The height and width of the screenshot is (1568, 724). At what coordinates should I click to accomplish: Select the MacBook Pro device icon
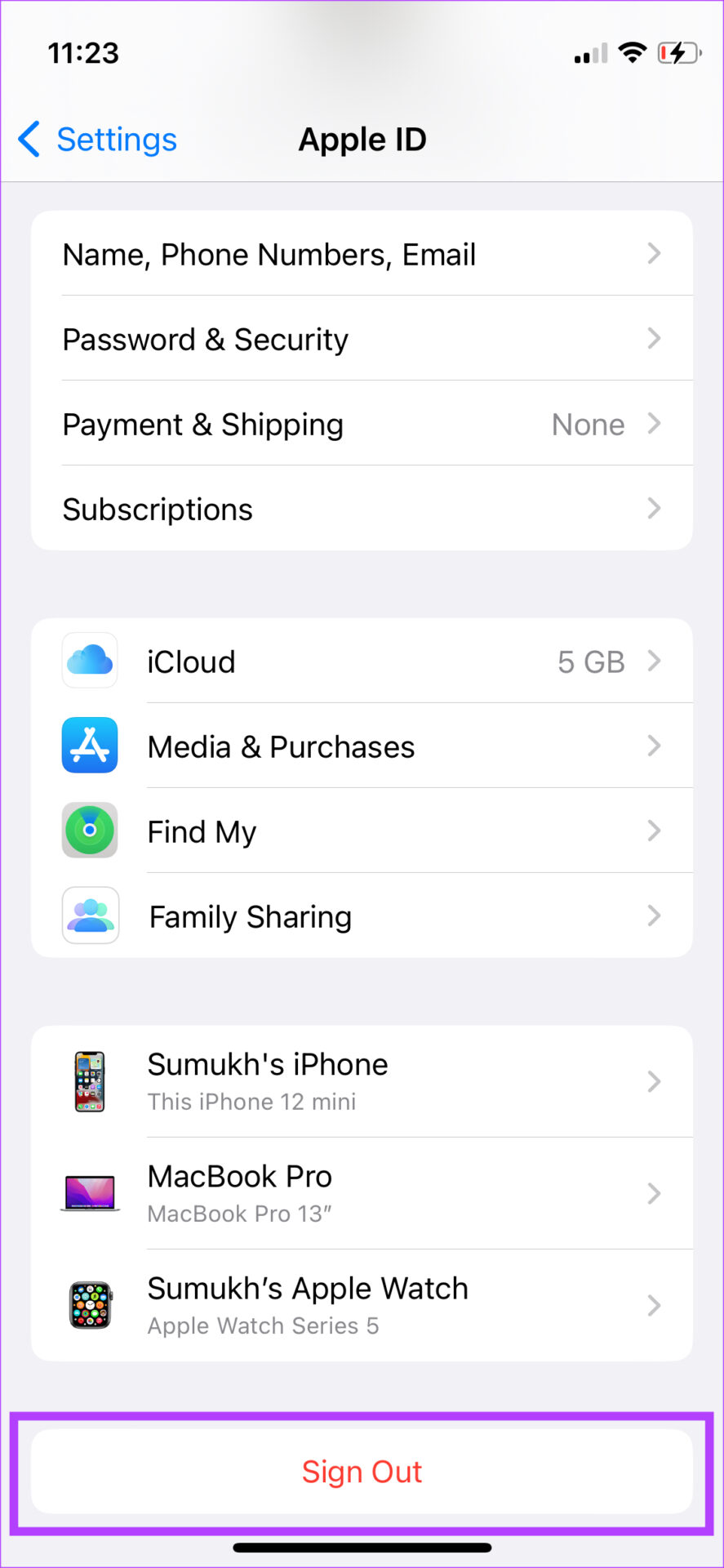[90, 1193]
